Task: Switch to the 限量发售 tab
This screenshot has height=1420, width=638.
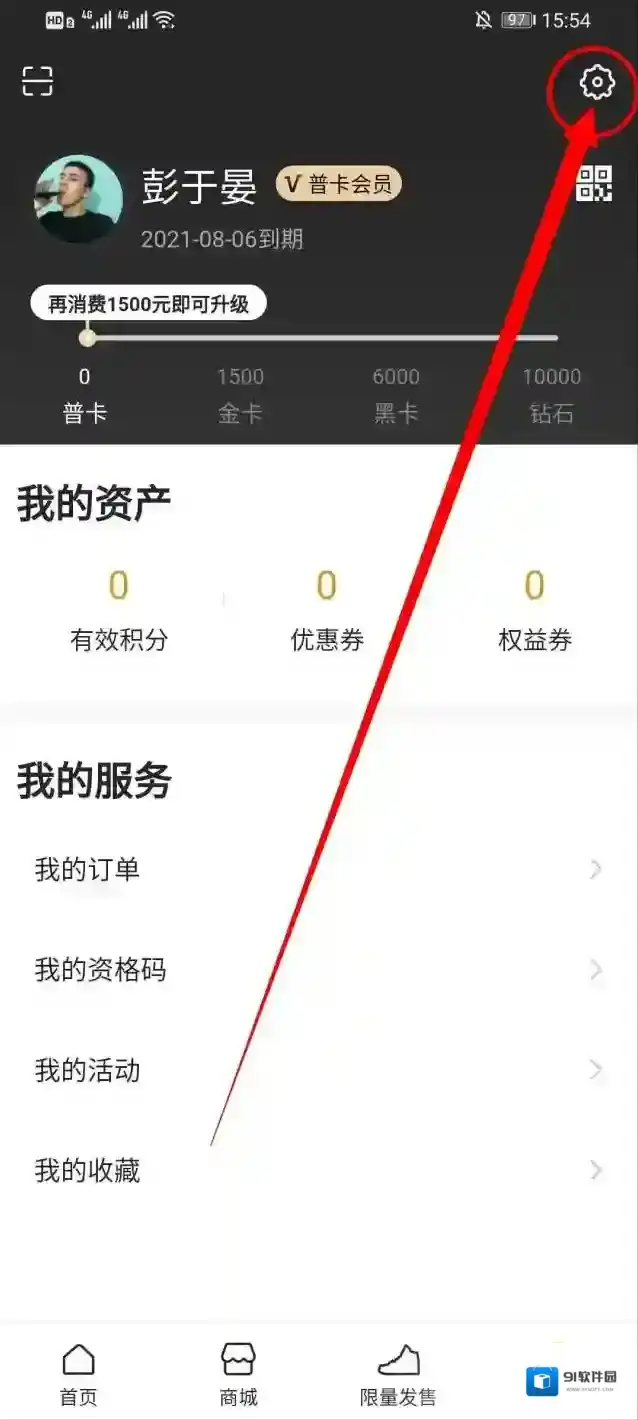Action: pos(398,1374)
